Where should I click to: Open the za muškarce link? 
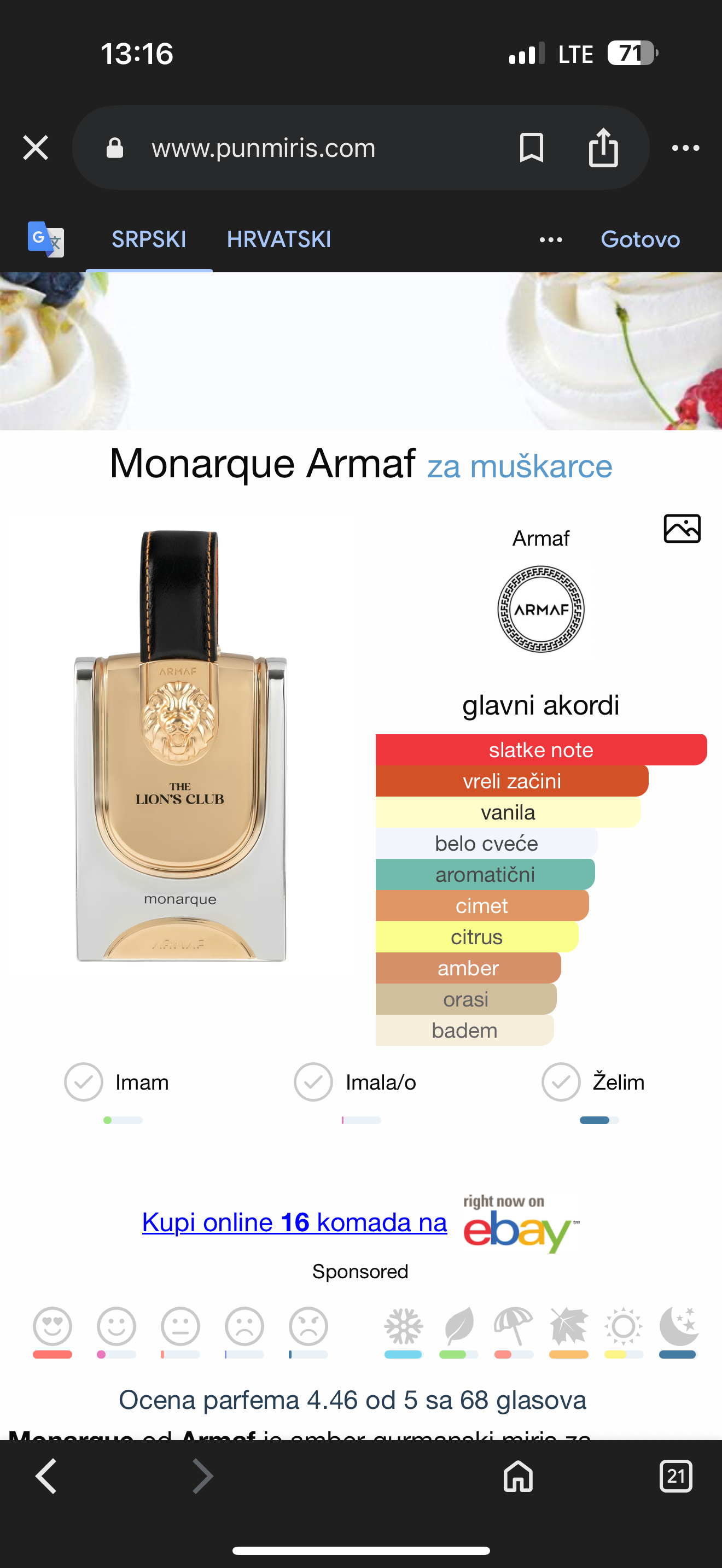[519, 467]
